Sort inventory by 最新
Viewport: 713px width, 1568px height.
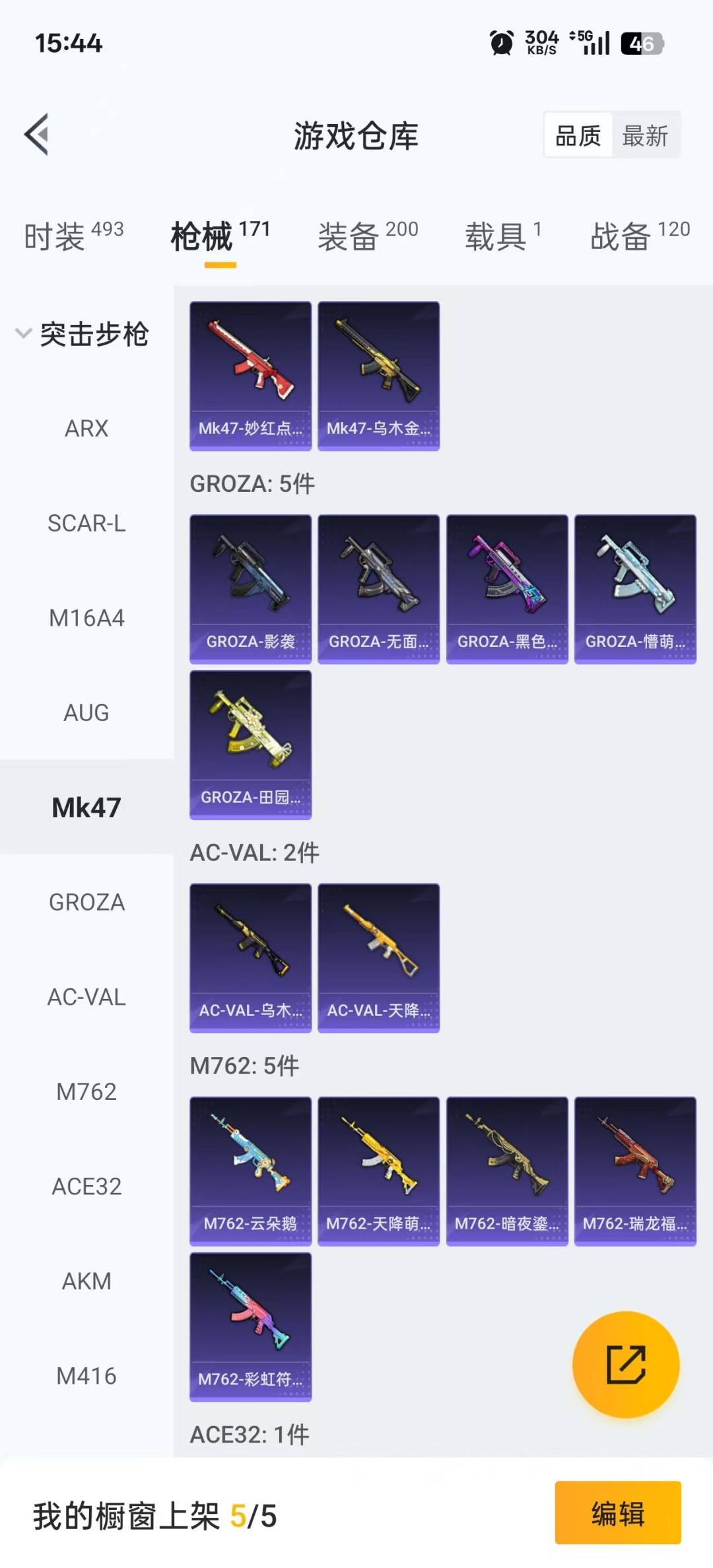point(645,136)
